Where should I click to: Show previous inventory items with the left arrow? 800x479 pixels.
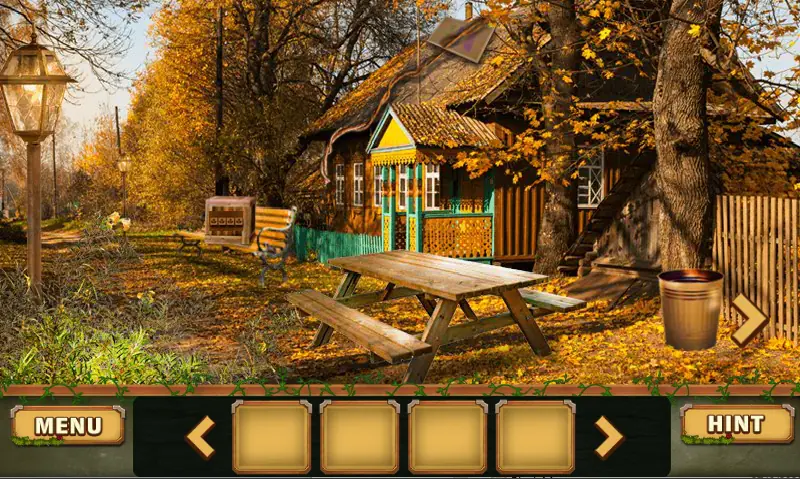(201, 437)
